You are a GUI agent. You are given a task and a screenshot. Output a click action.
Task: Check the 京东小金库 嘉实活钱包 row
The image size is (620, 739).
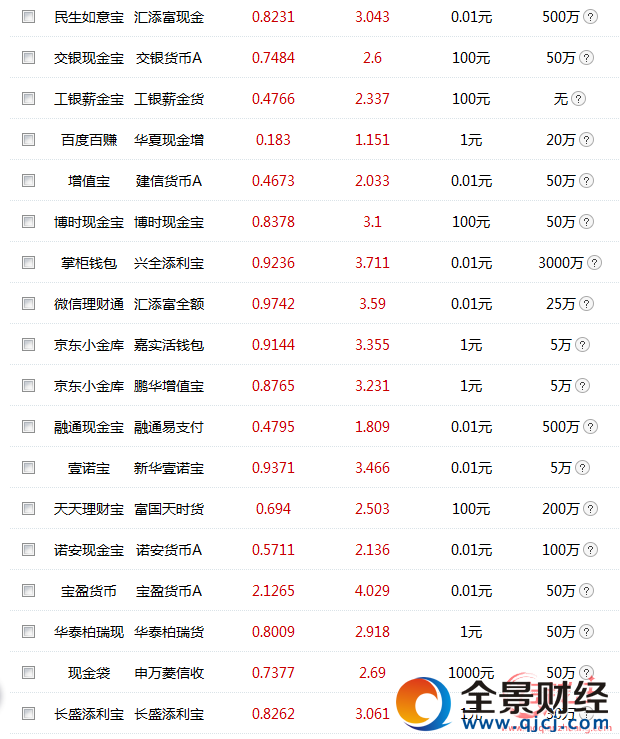coord(28,345)
